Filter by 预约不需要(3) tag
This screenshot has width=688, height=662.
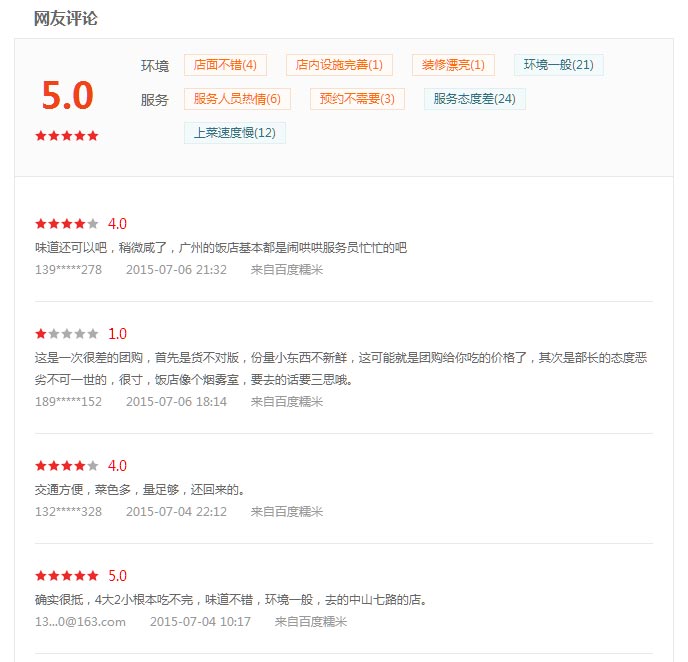click(357, 99)
